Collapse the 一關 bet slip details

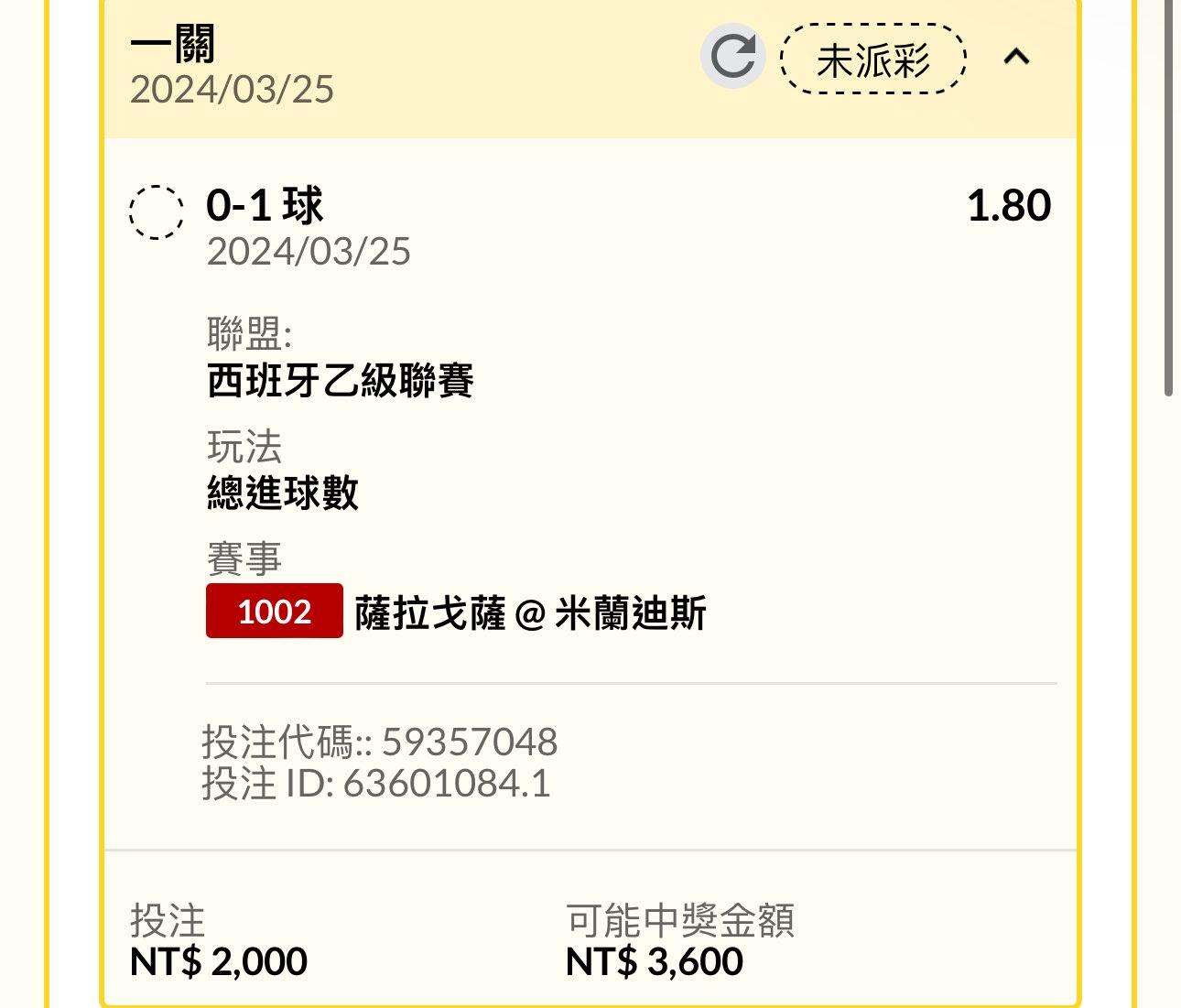(x=1016, y=58)
